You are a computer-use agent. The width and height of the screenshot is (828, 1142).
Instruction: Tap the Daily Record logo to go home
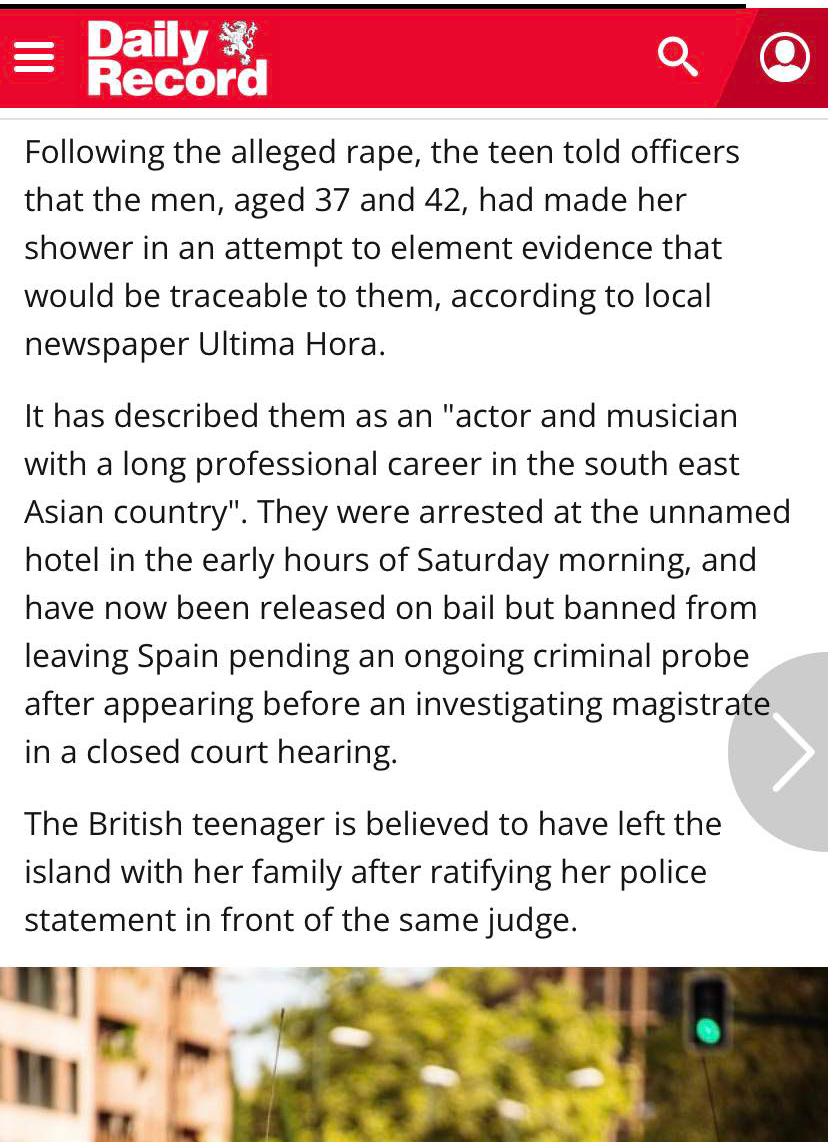[x=177, y=58]
